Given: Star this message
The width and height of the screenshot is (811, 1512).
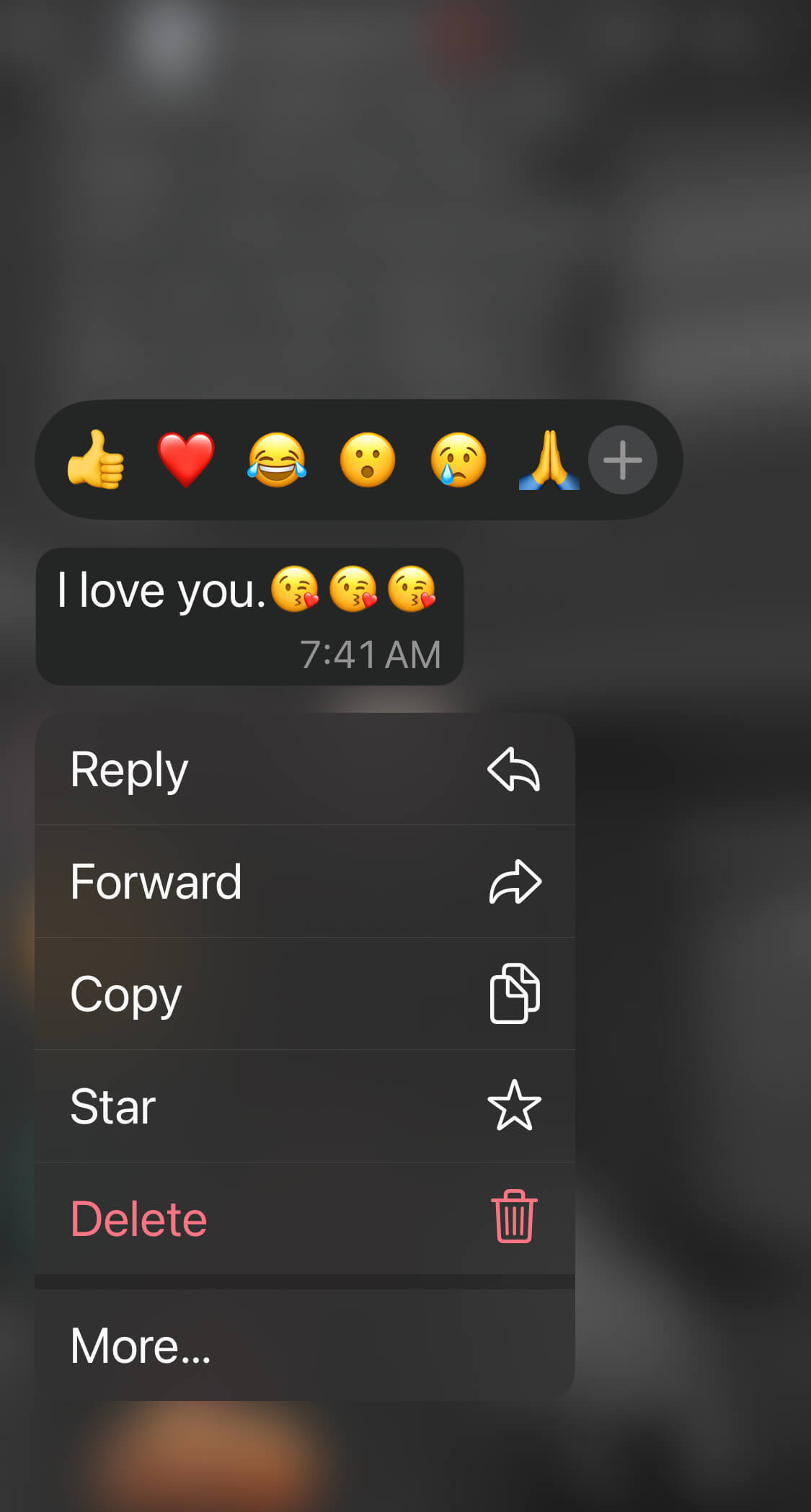Looking at the screenshot, I should tap(304, 1106).
